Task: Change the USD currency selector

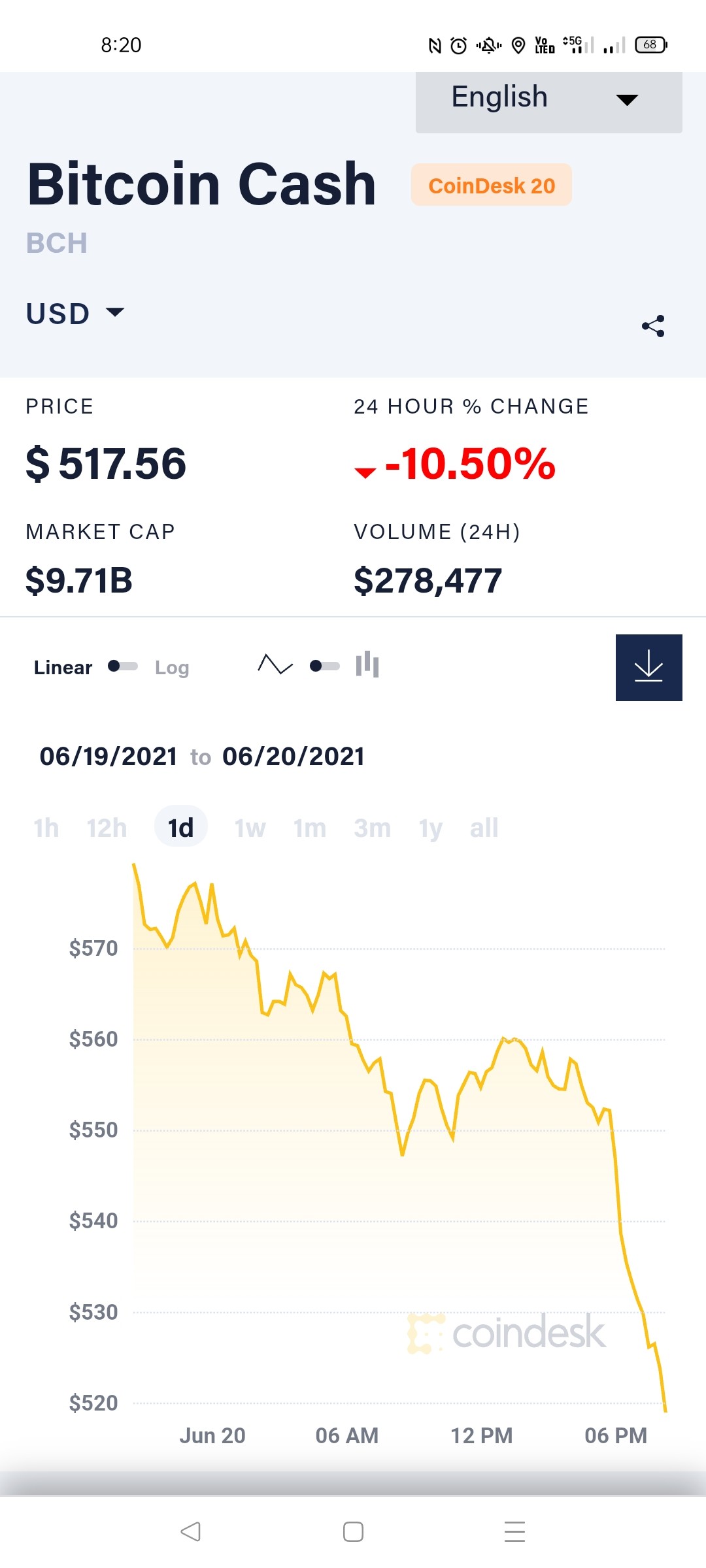Action: tap(75, 314)
